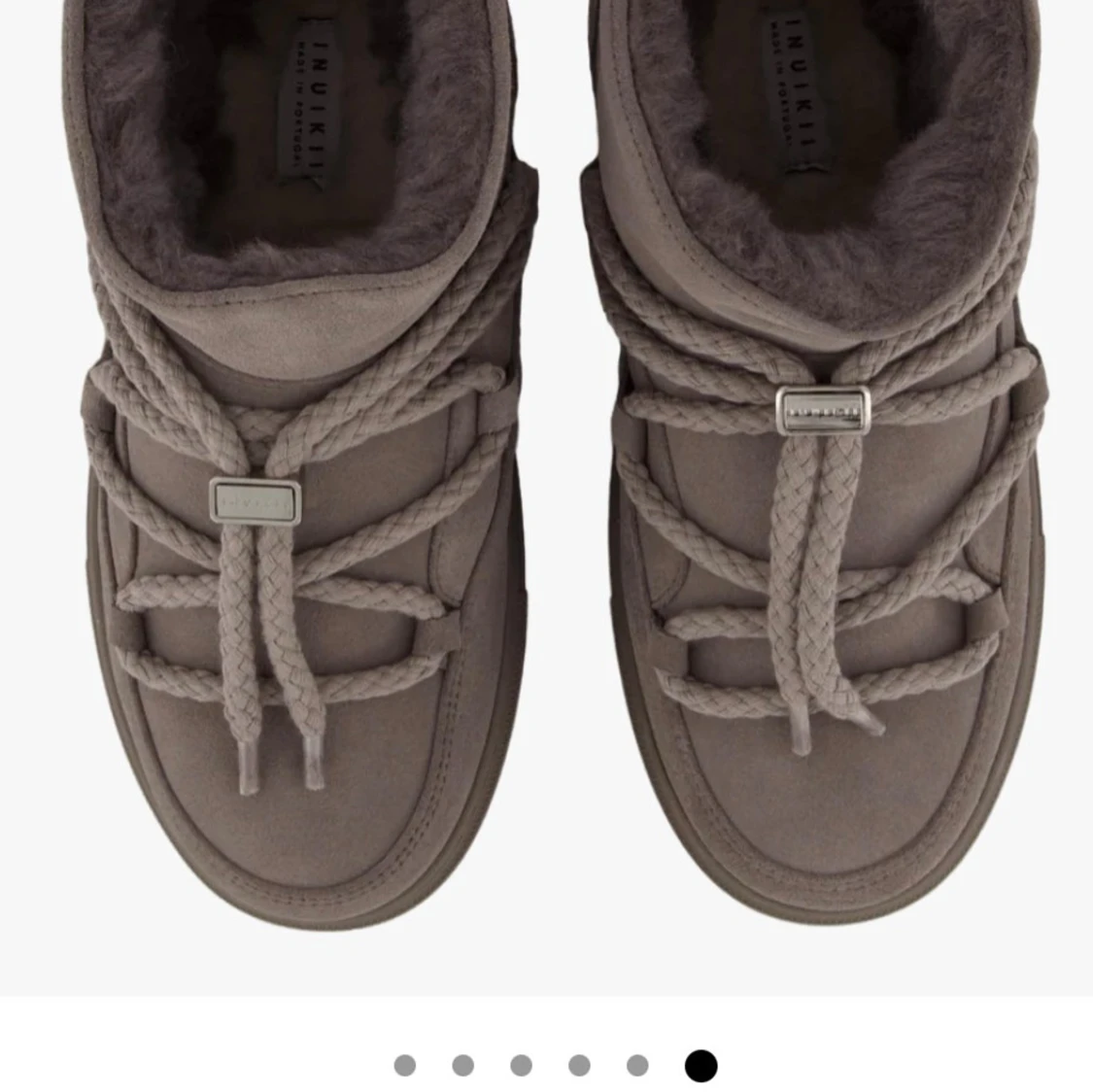Select the second gallery page dot
Viewport: 1093px width, 1092px height.
click(463, 1066)
